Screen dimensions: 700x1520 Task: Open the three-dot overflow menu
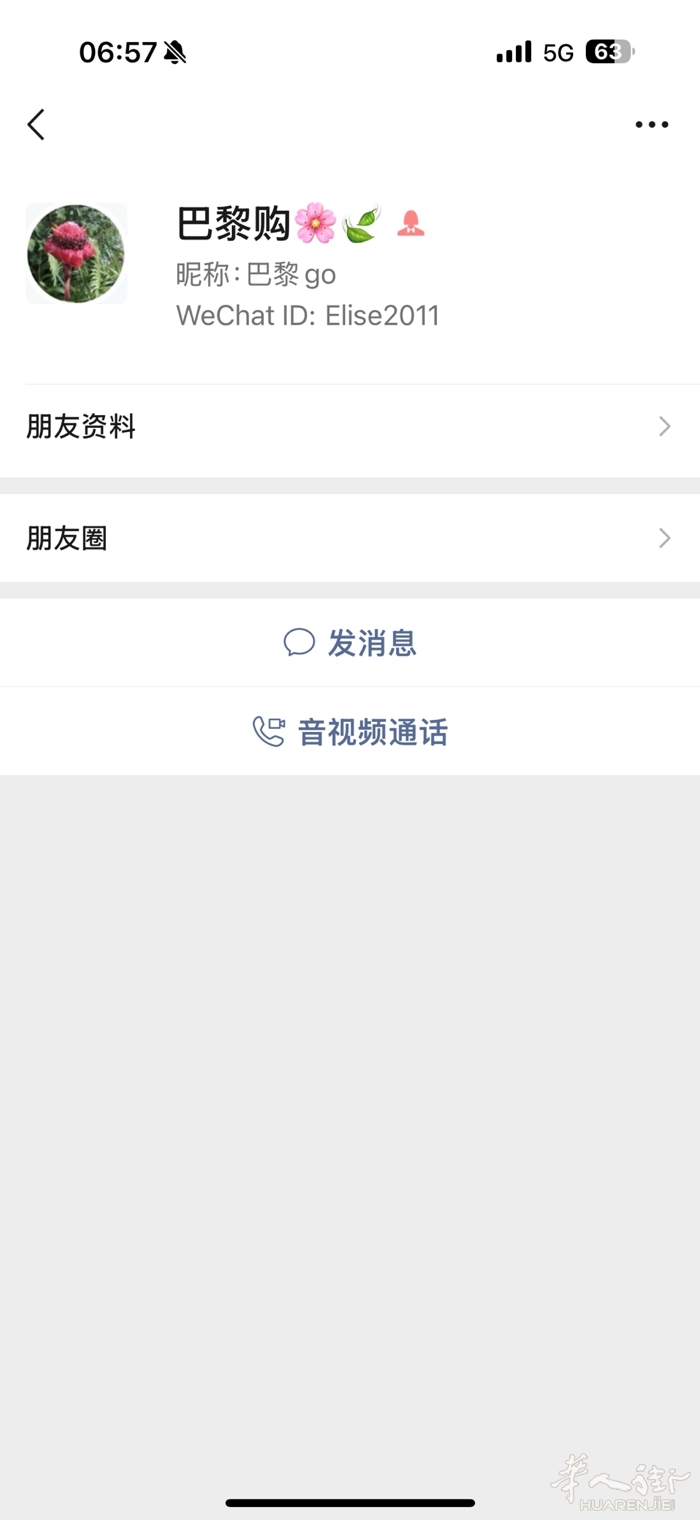click(651, 125)
